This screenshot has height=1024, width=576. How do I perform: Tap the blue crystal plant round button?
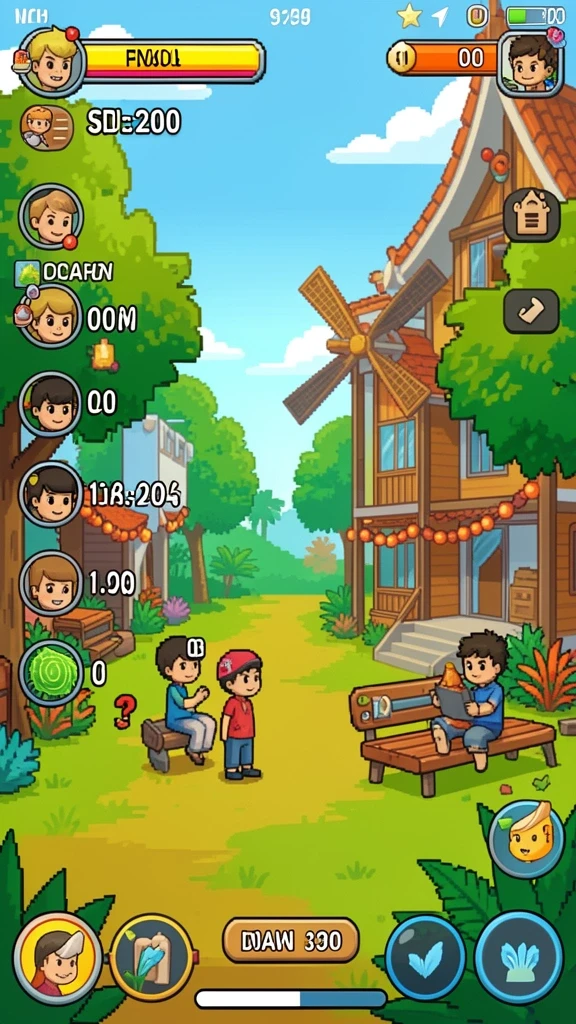(x=519, y=956)
